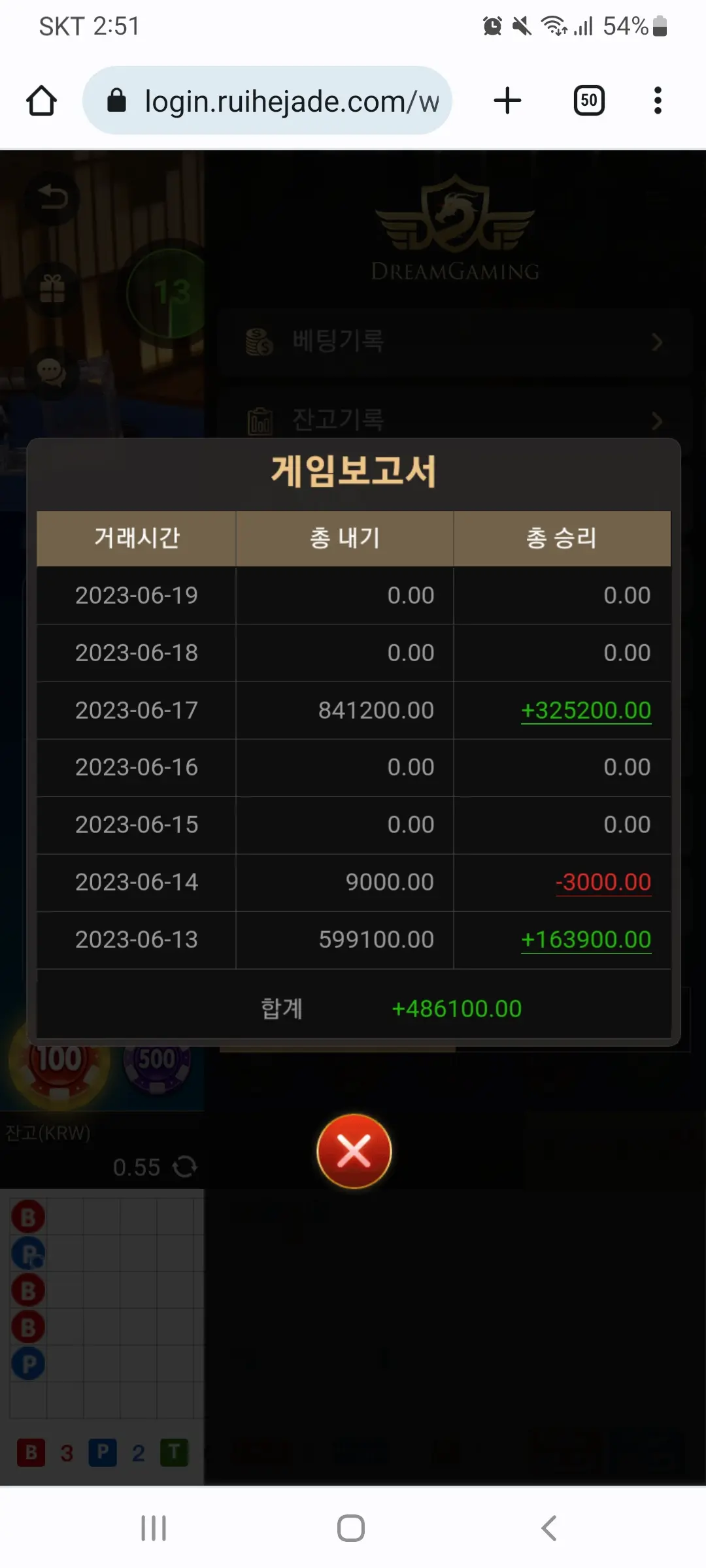Show the 50 open tabs
The image size is (706, 1568).
tap(589, 101)
